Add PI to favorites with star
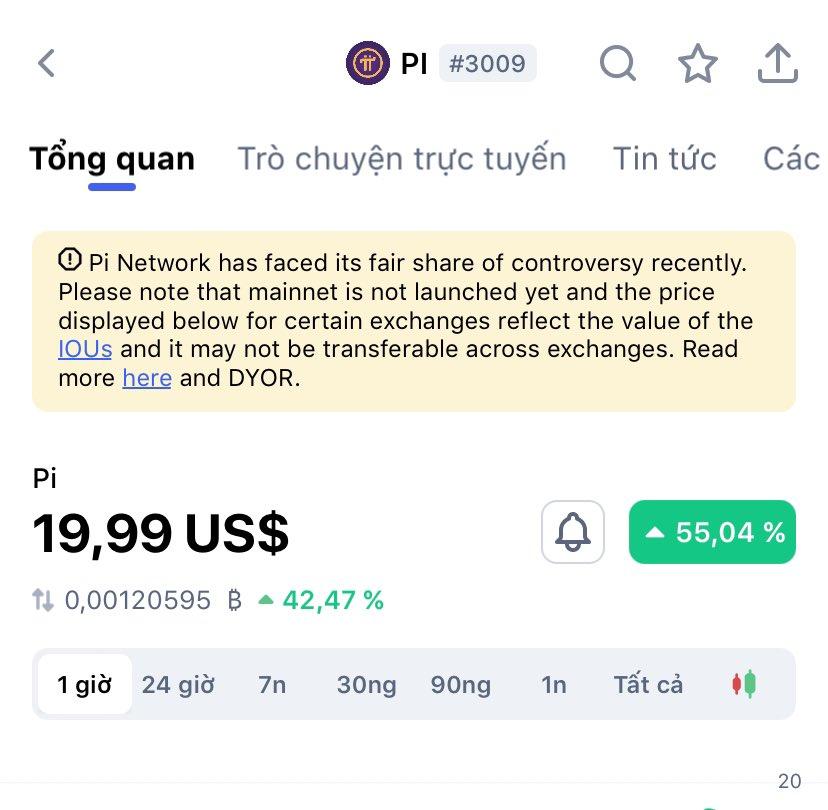 [x=698, y=64]
